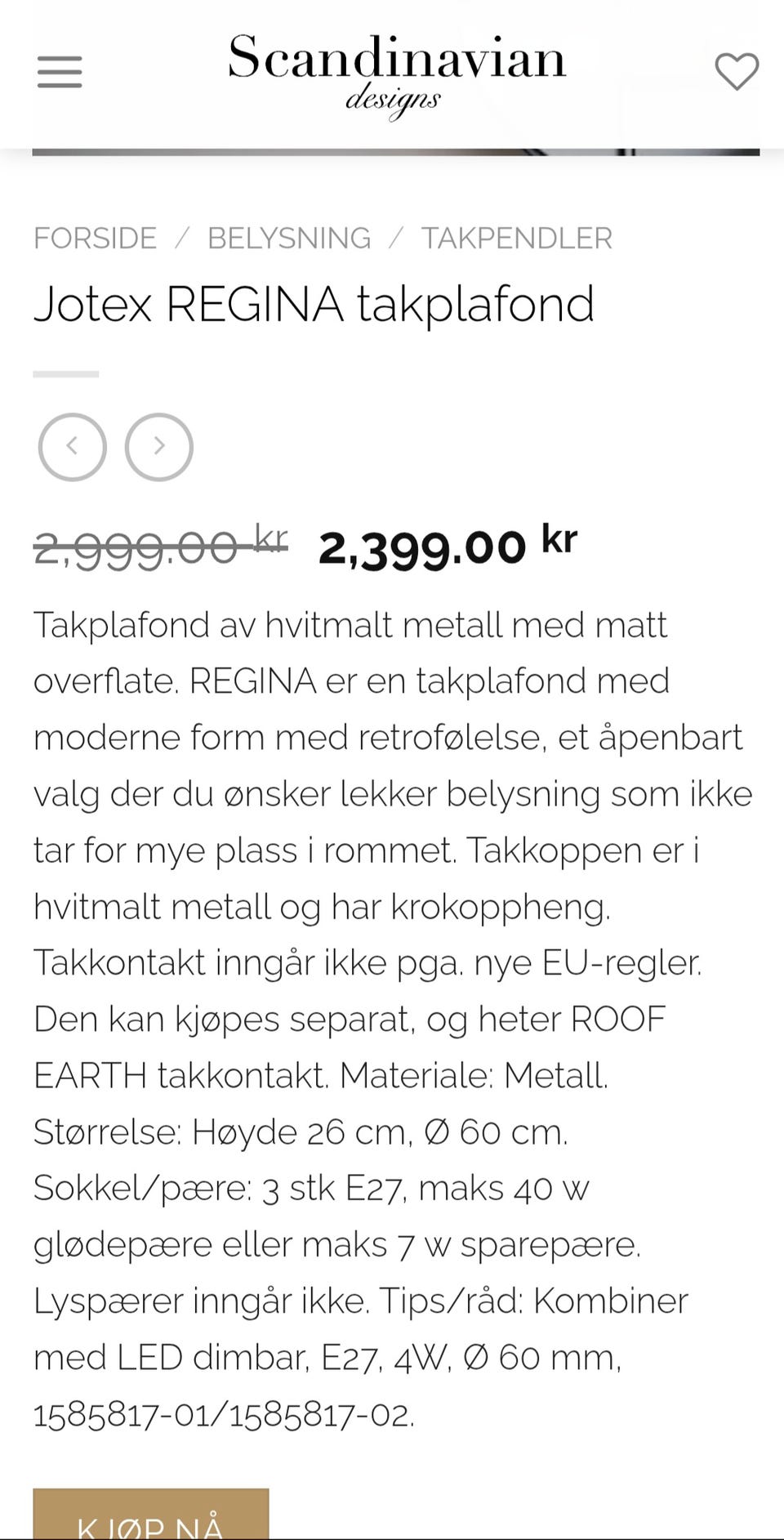Follow the FORSIDE link to the homepage
784x1540 pixels.
(96, 238)
